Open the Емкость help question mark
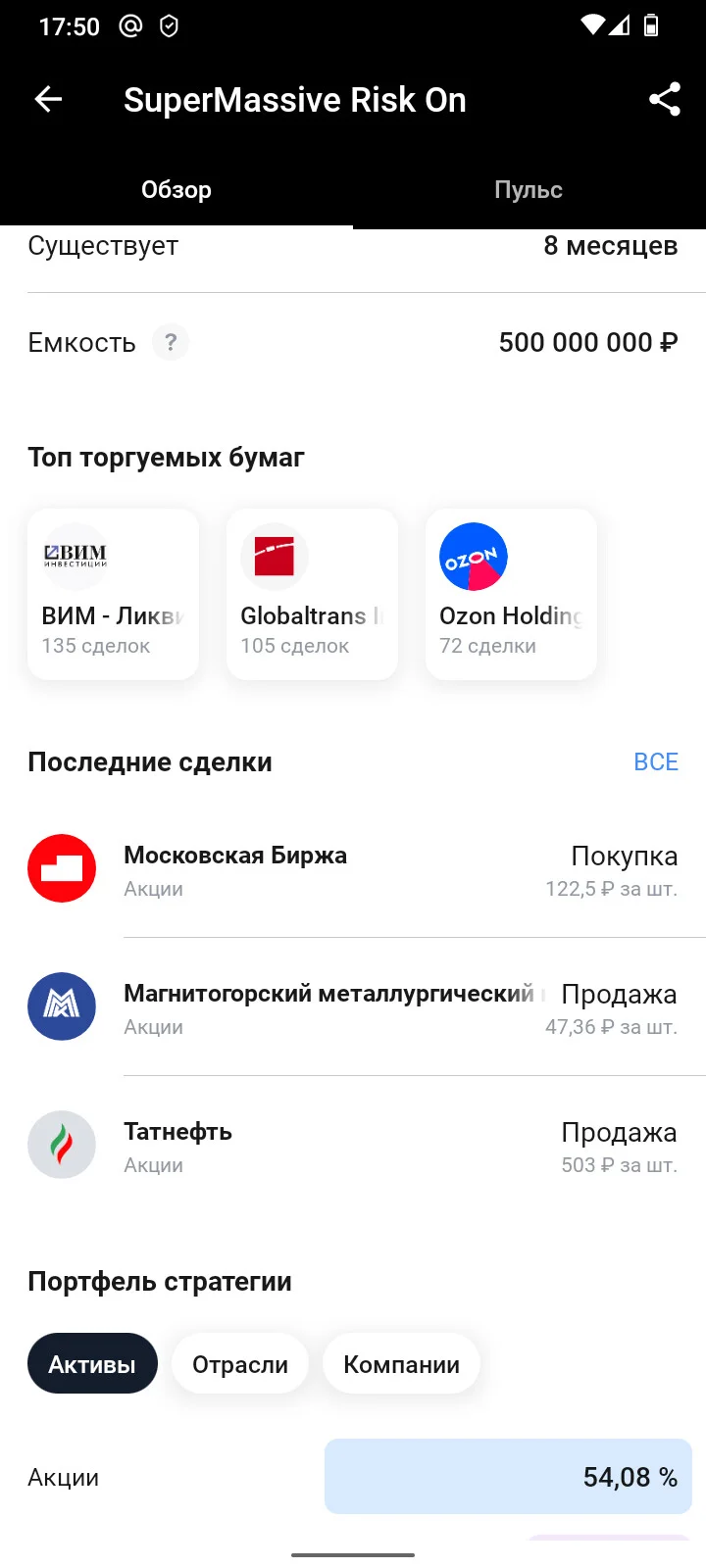The width and height of the screenshot is (706, 1568). point(171,342)
